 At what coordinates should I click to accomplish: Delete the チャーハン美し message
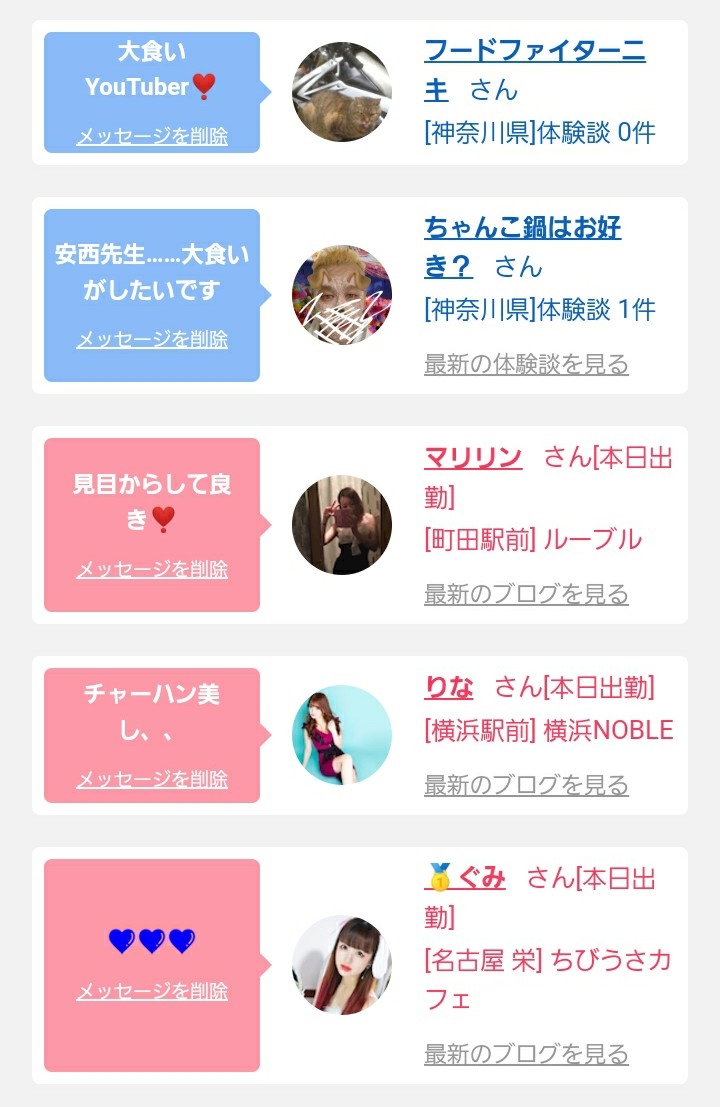(152, 779)
